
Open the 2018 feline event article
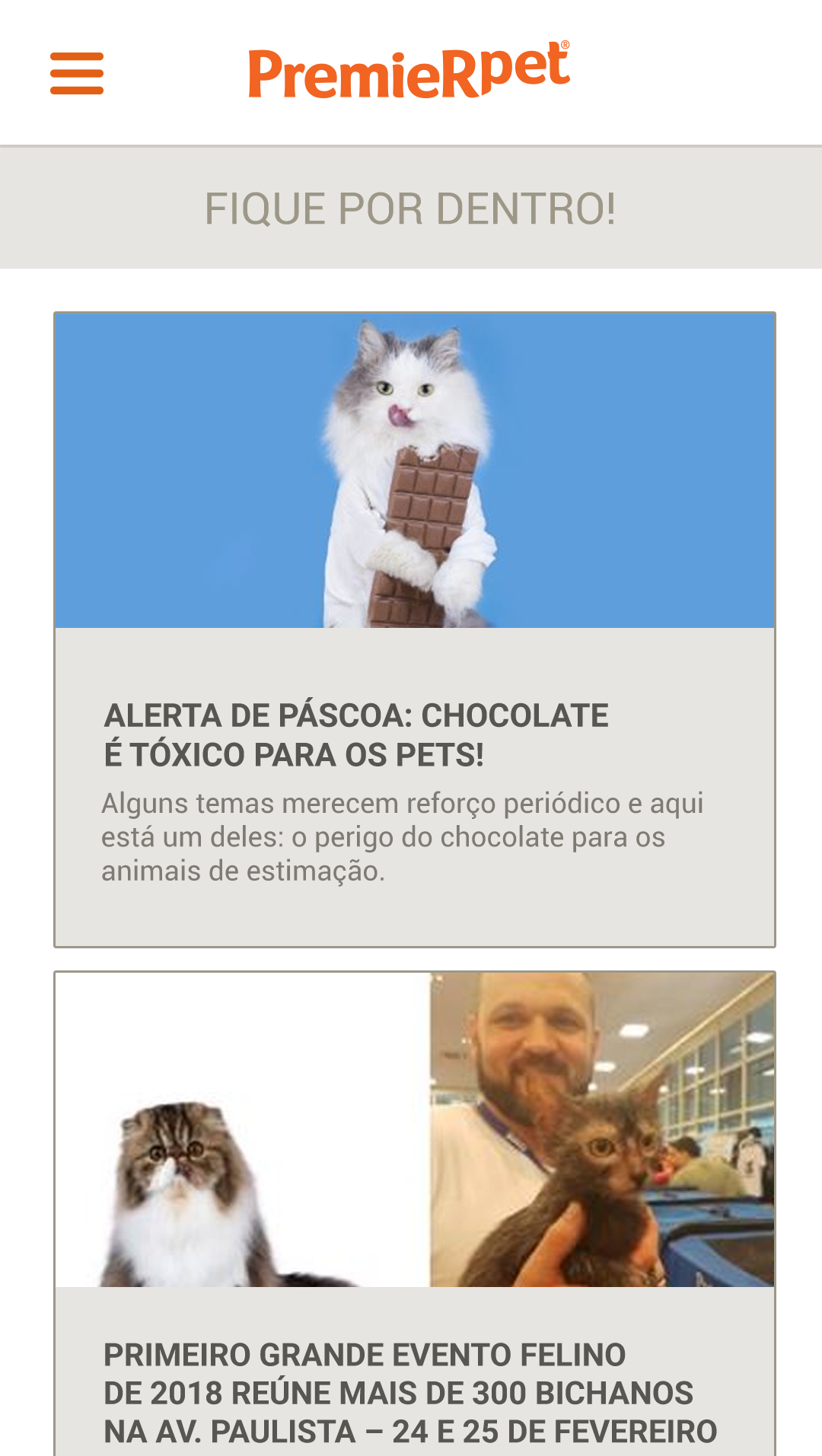(x=409, y=1392)
